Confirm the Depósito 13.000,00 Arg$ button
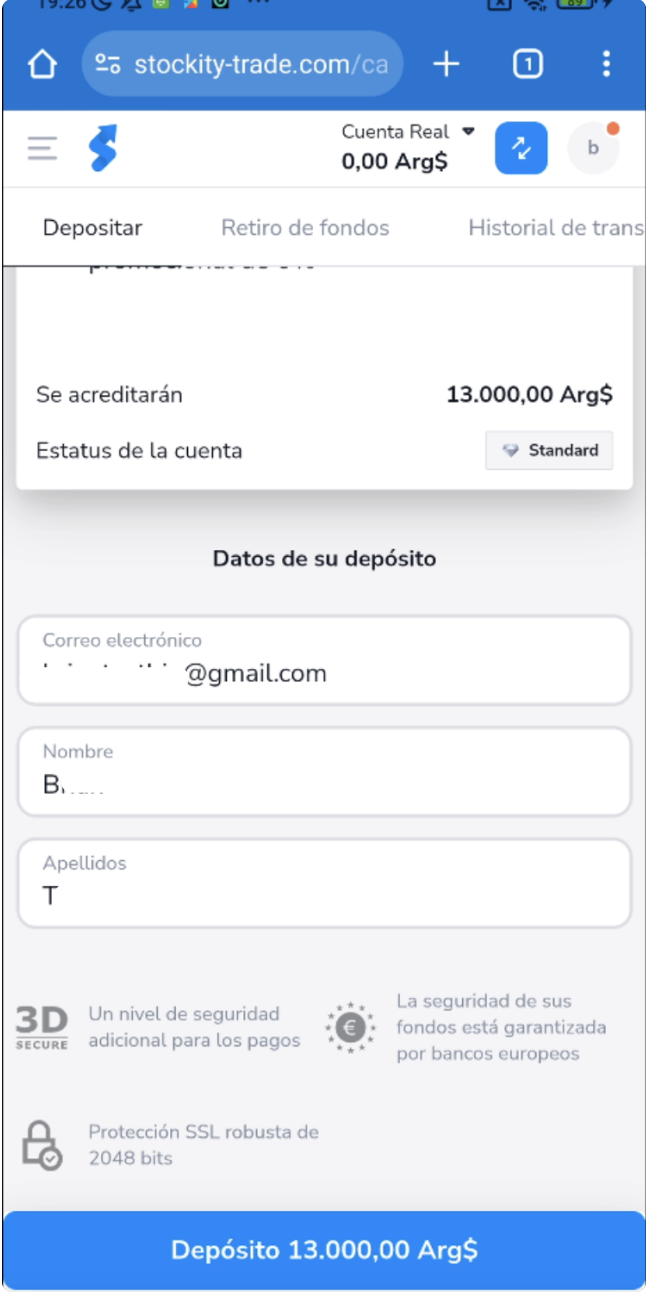This screenshot has height=1292, width=646. pos(324,1250)
